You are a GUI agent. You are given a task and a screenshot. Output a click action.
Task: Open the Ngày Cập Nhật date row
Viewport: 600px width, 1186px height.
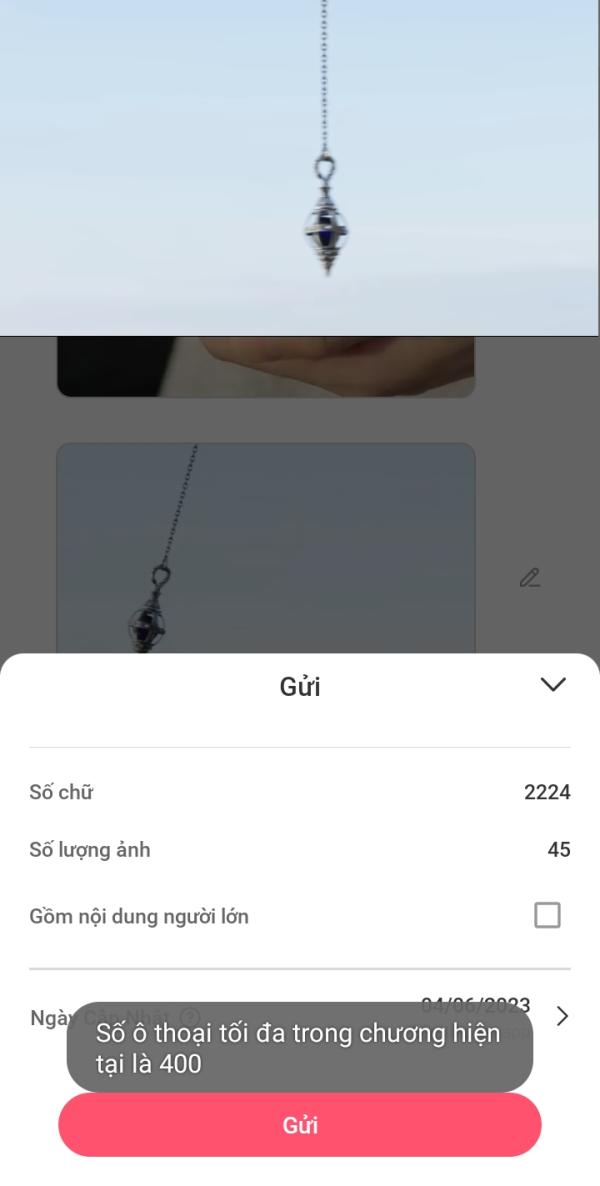coord(562,1016)
